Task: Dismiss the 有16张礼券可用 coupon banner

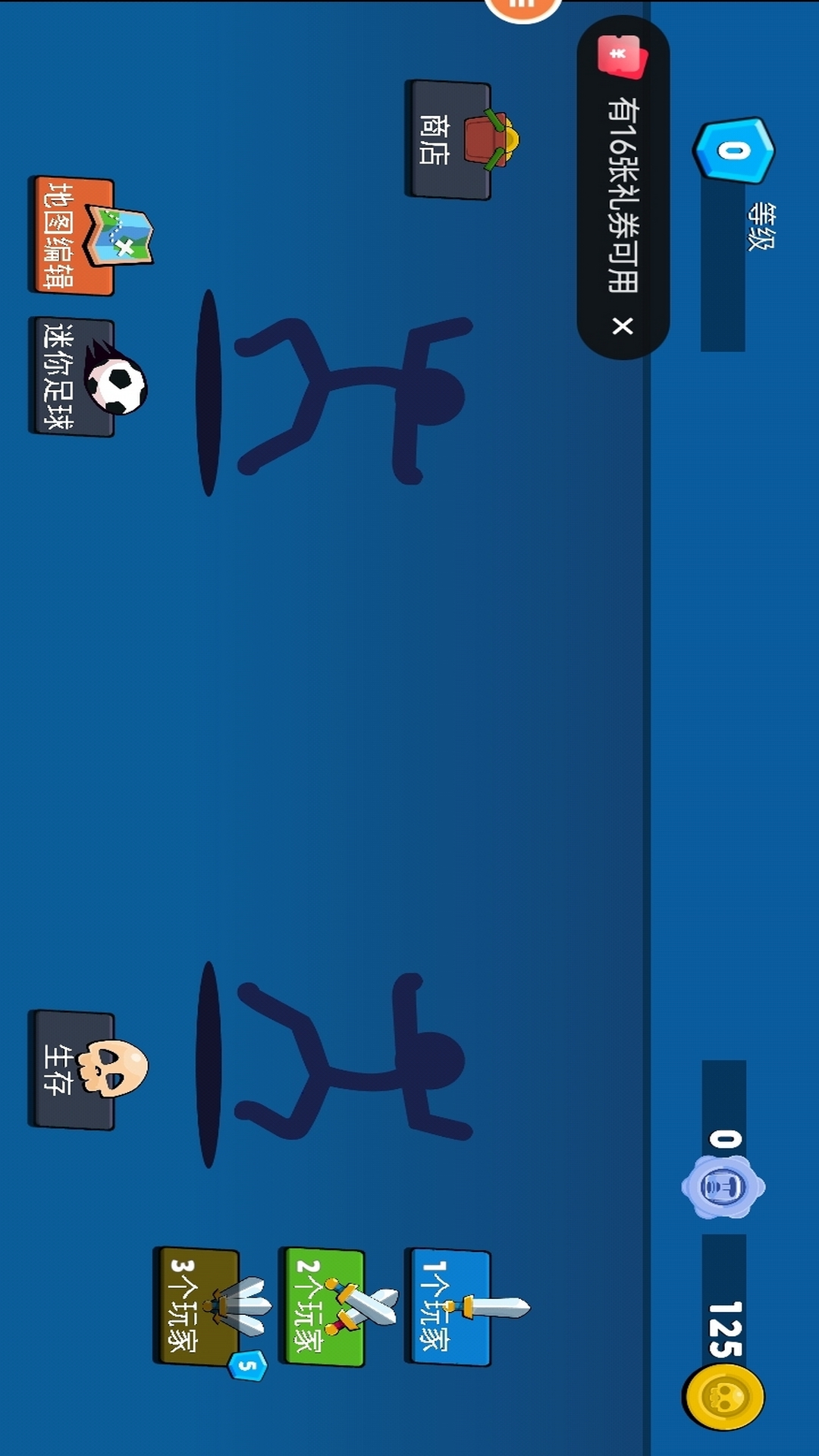Action: (623, 326)
